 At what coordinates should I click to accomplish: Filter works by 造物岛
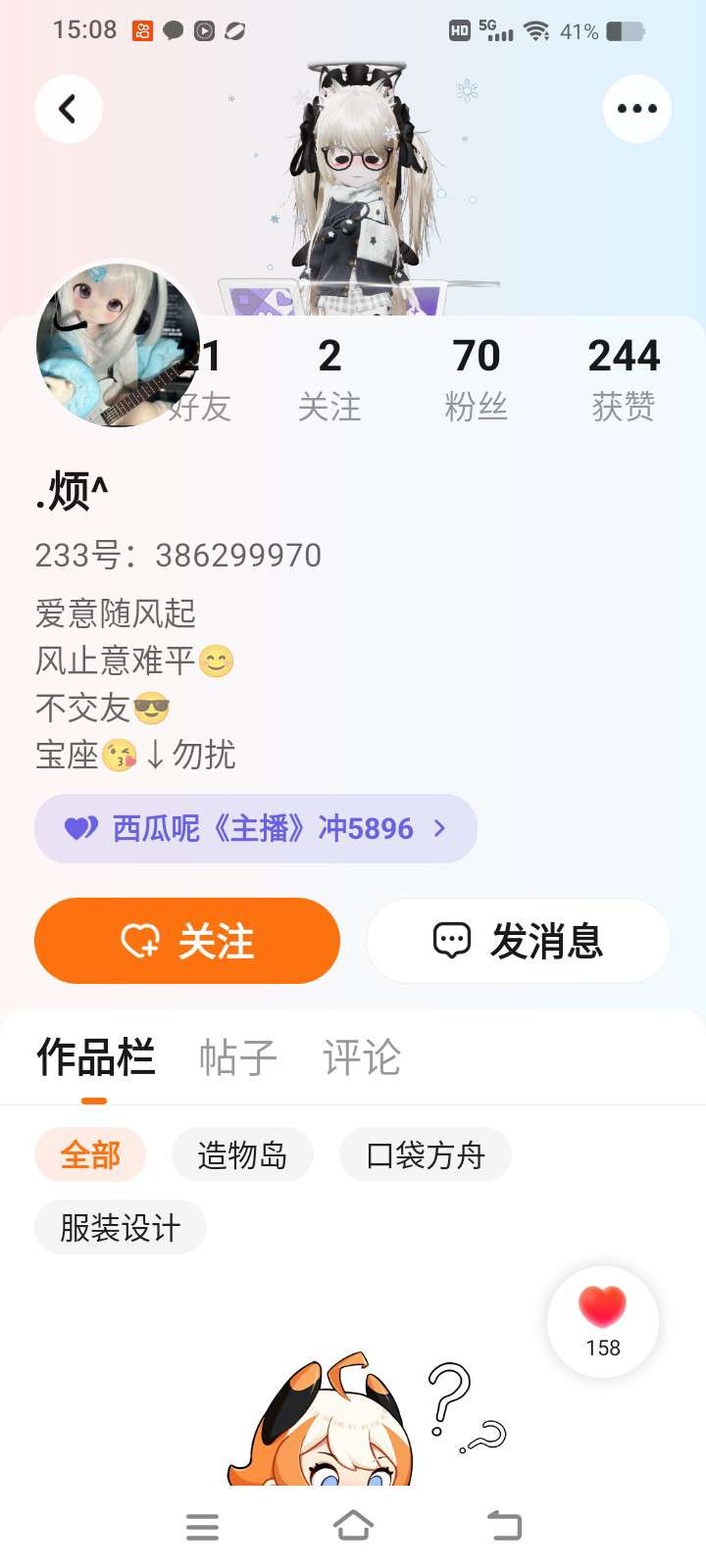tap(242, 1155)
